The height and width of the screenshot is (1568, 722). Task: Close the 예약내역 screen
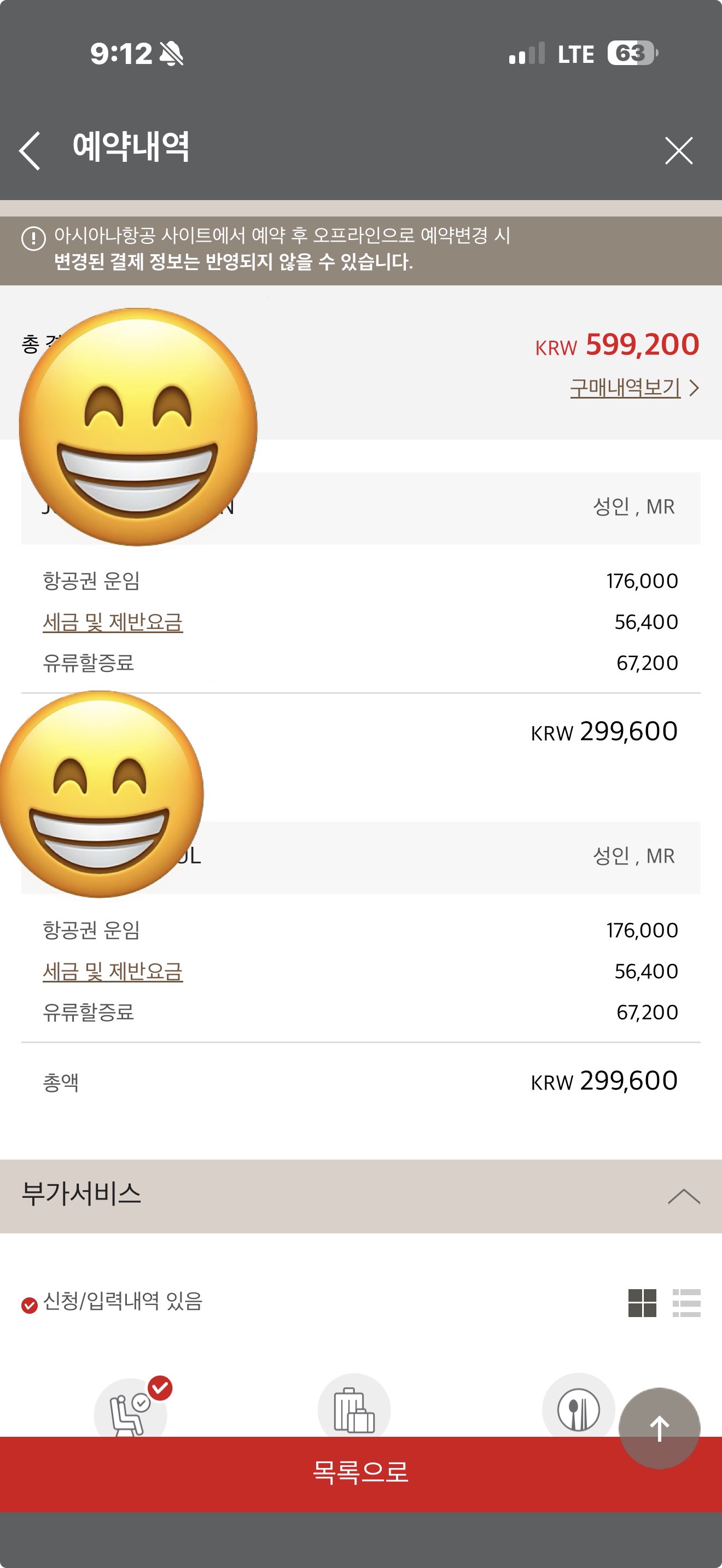(x=678, y=150)
